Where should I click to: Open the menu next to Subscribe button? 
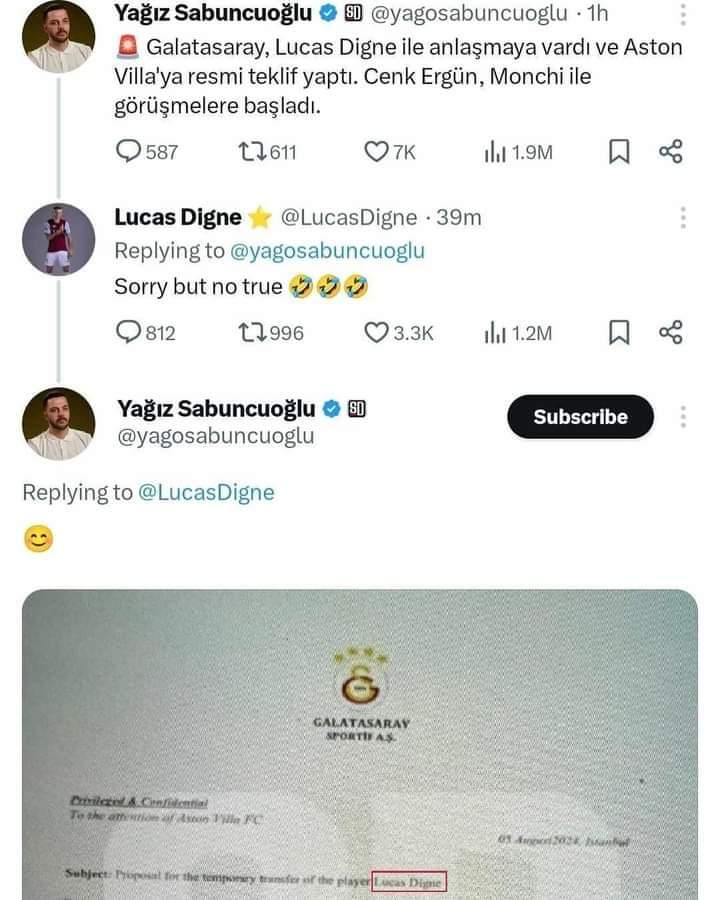click(683, 417)
